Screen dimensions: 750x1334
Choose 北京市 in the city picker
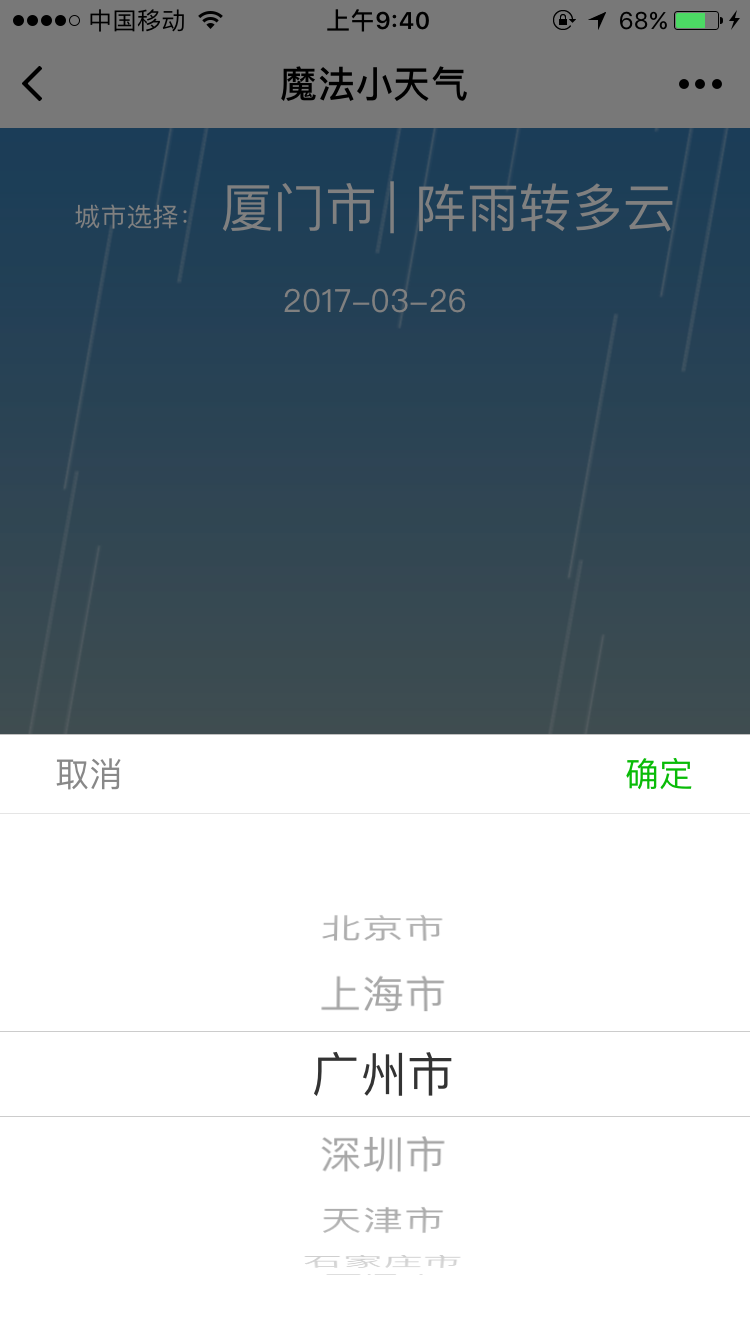point(382,929)
